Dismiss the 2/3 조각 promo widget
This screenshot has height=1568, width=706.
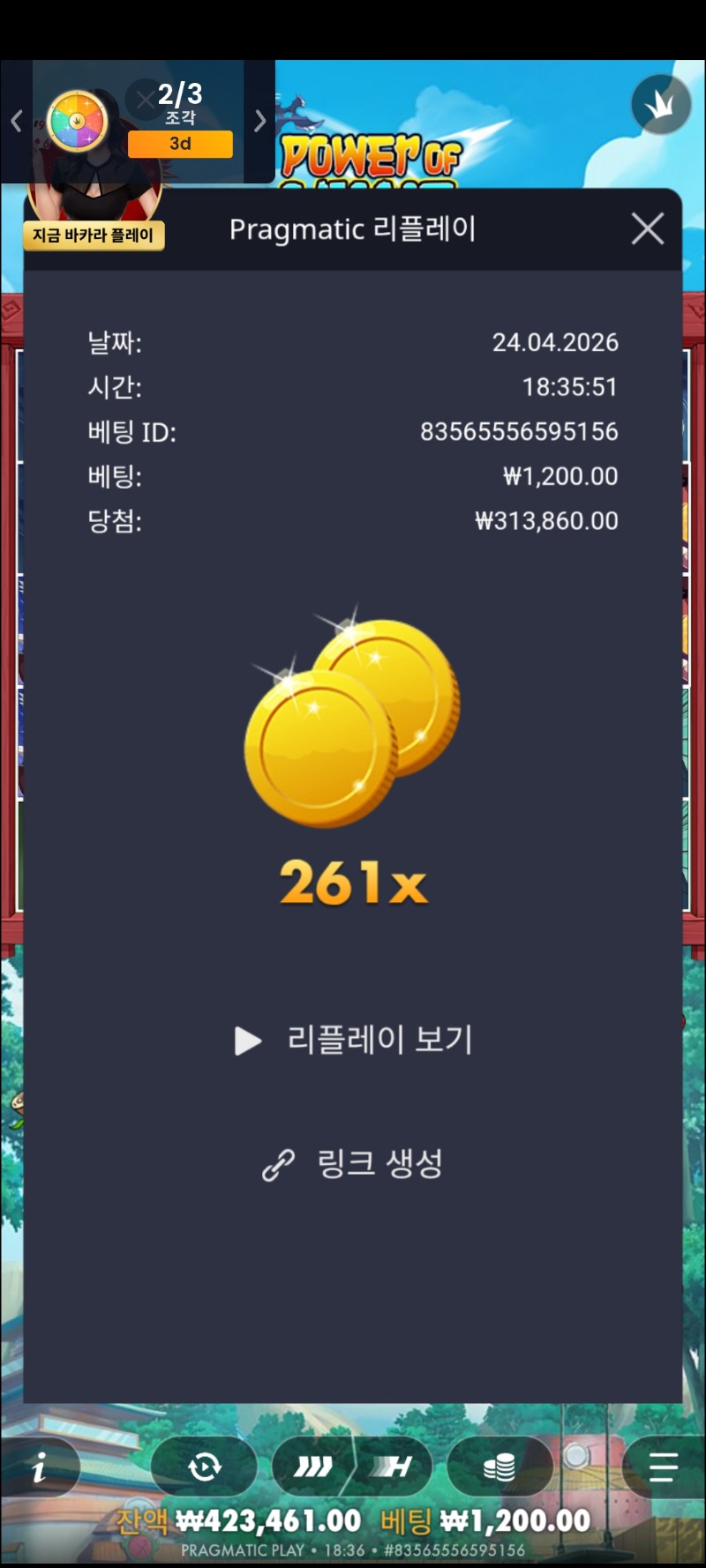144,100
